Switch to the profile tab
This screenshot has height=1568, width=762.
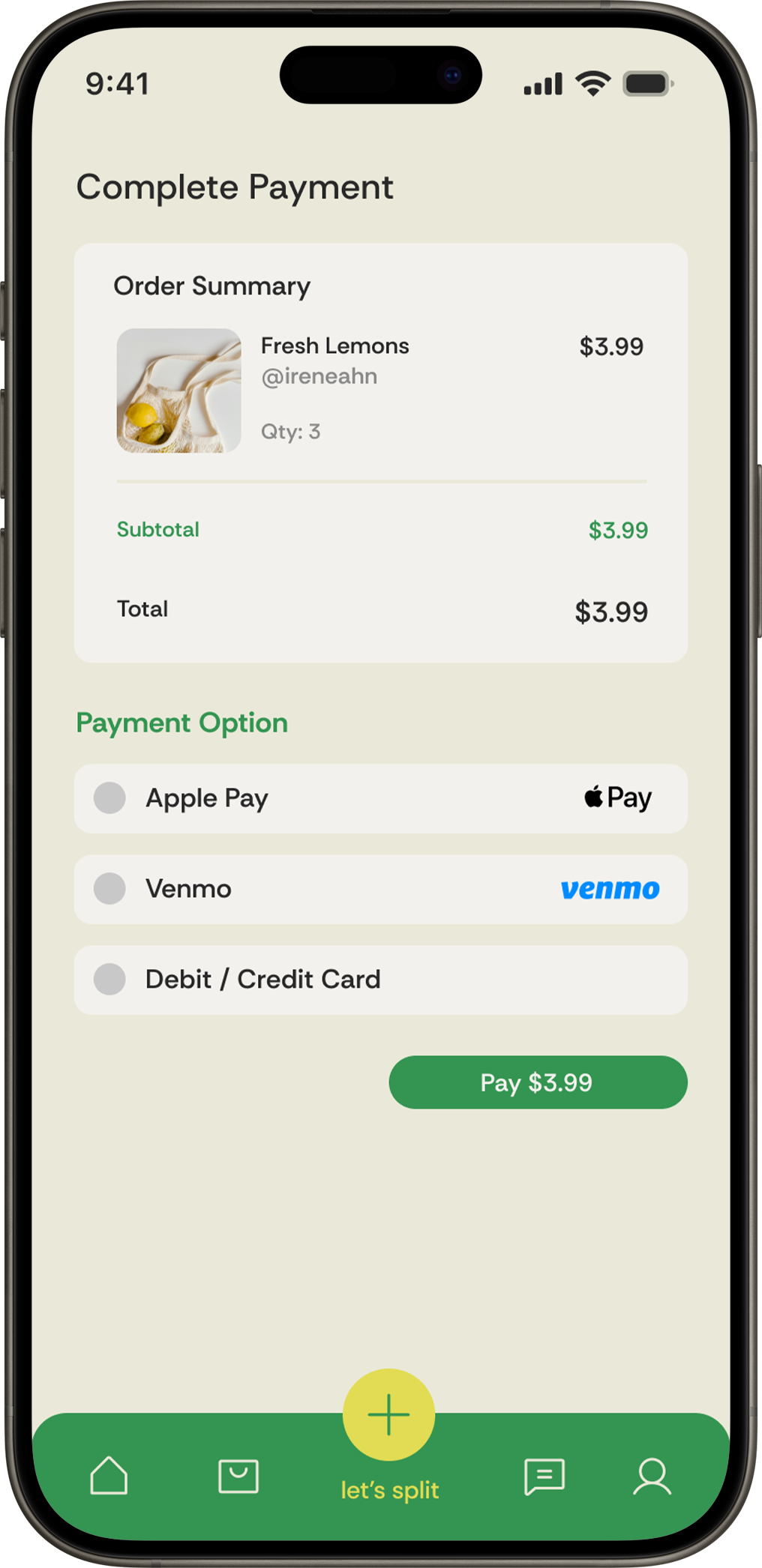coord(652,1476)
